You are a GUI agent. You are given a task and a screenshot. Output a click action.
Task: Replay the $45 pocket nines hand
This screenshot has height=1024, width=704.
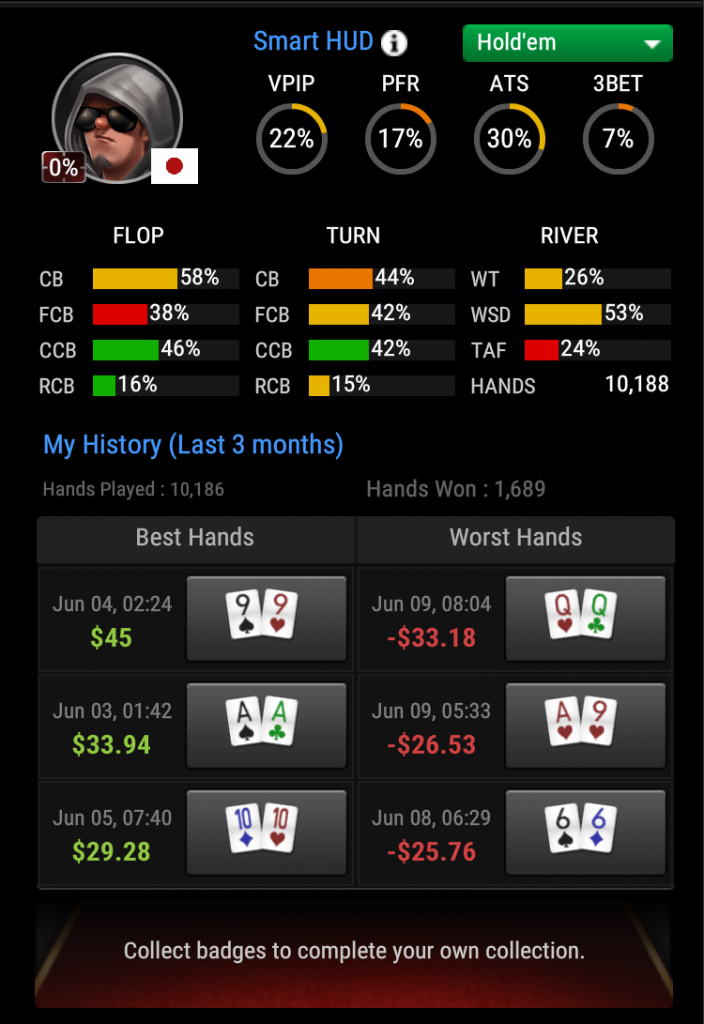(266, 619)
